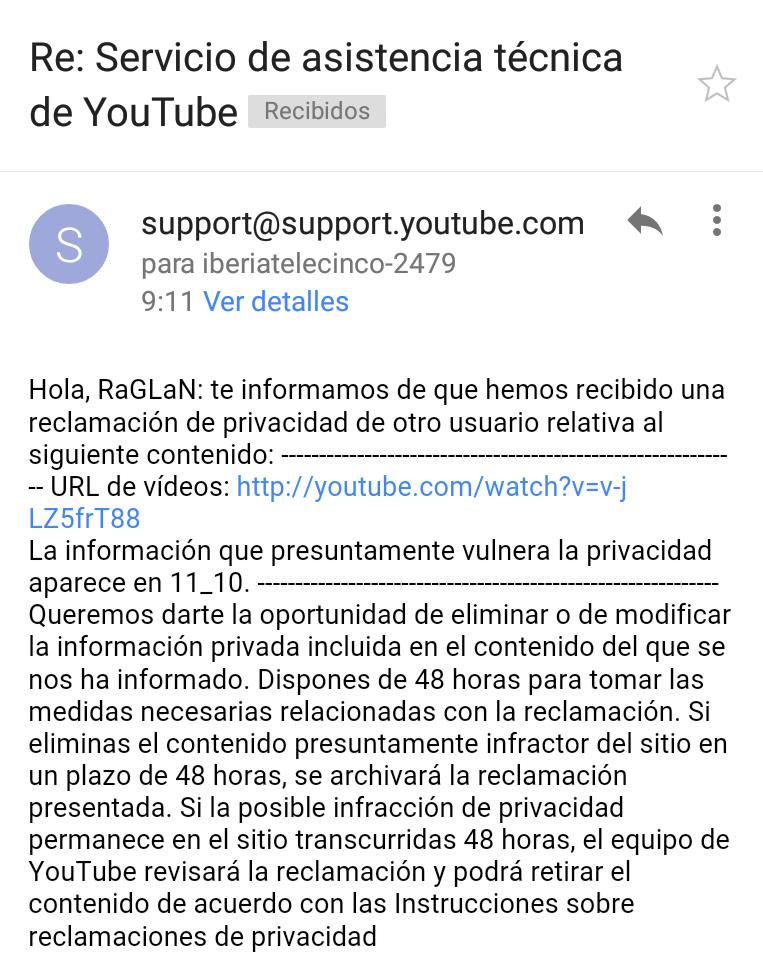Star this YouTube support email

pos(716,85)
